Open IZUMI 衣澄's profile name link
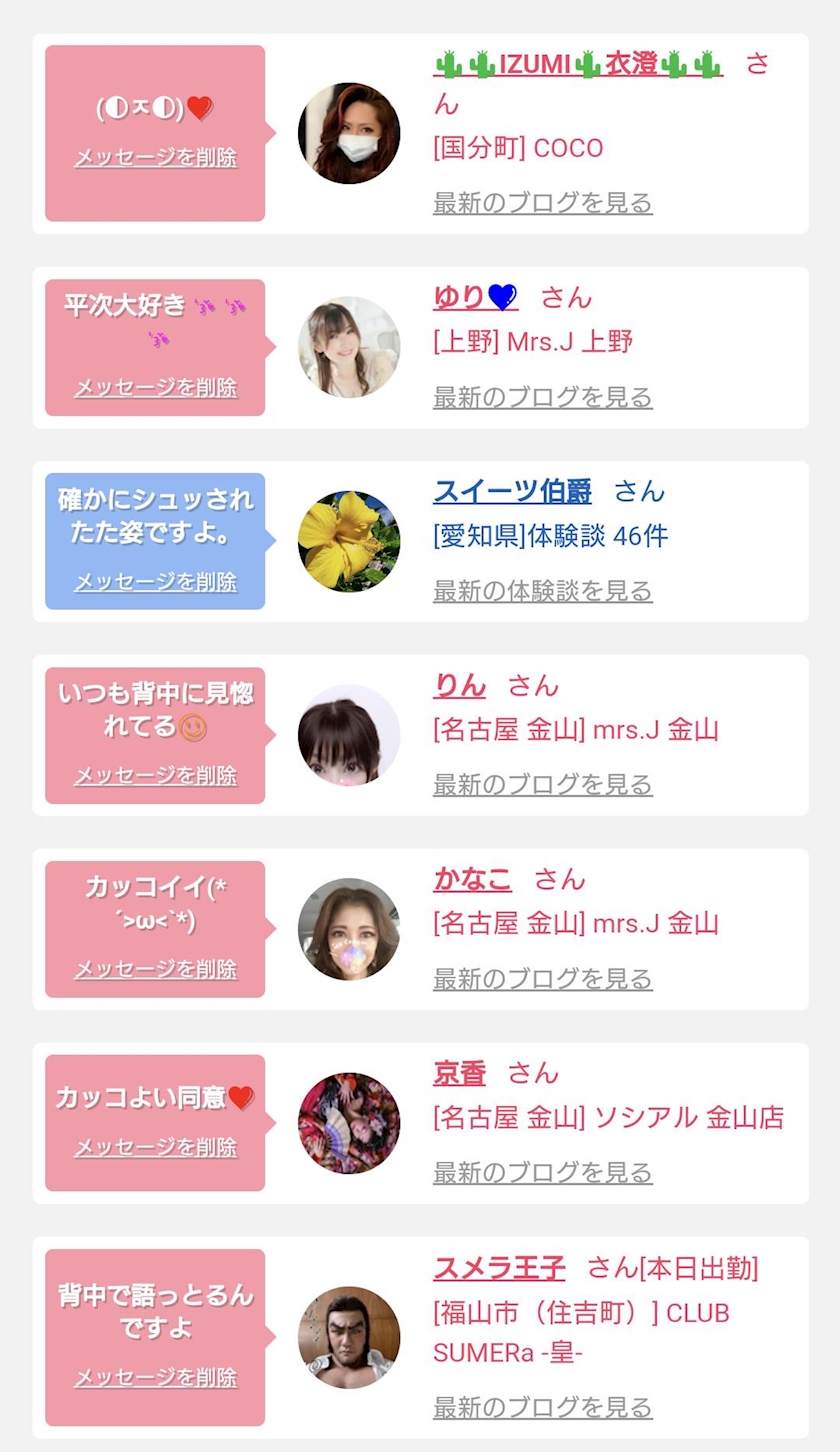840x1452 pixels. [578, 65]
